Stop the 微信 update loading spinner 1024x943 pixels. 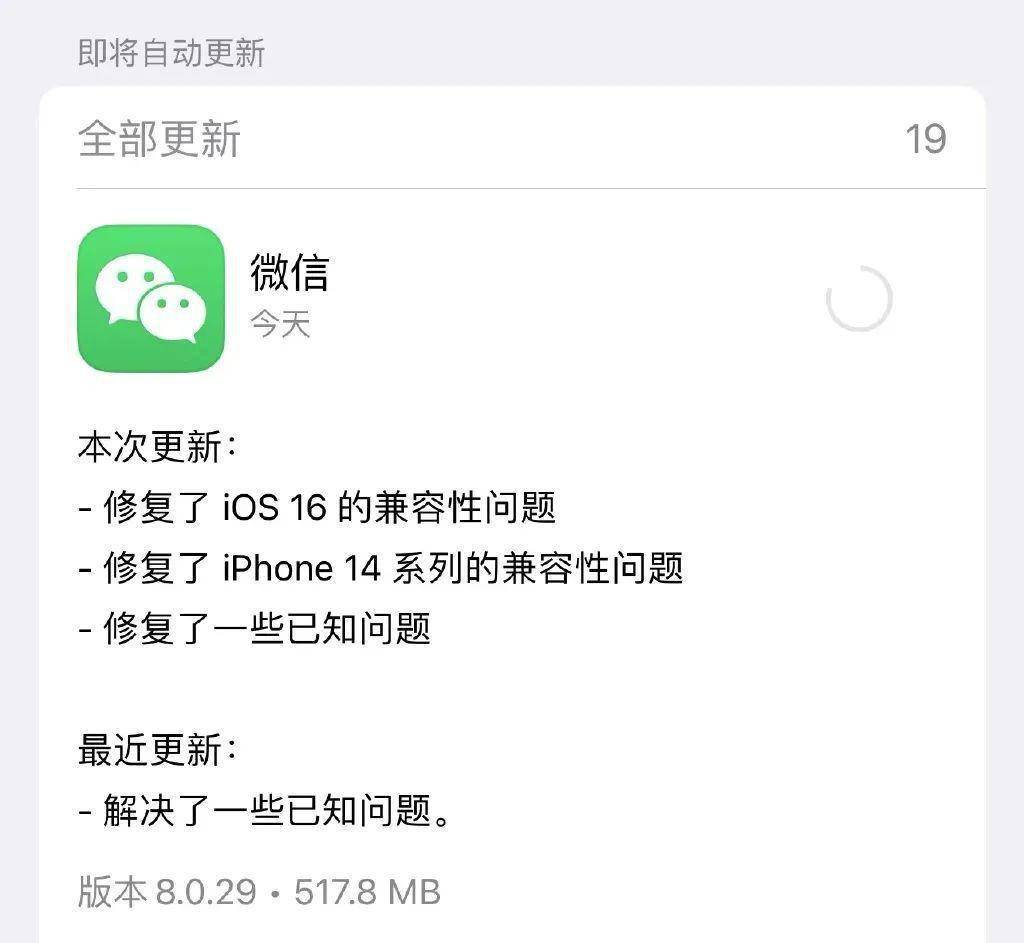[859, 298]
